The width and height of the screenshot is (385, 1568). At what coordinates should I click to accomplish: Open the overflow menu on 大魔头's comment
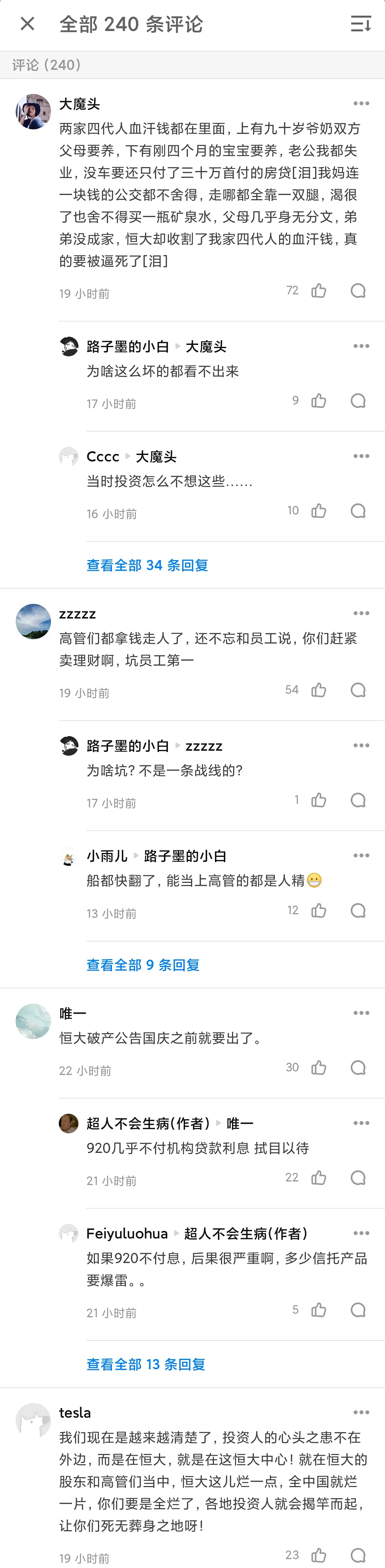point(361,104)
